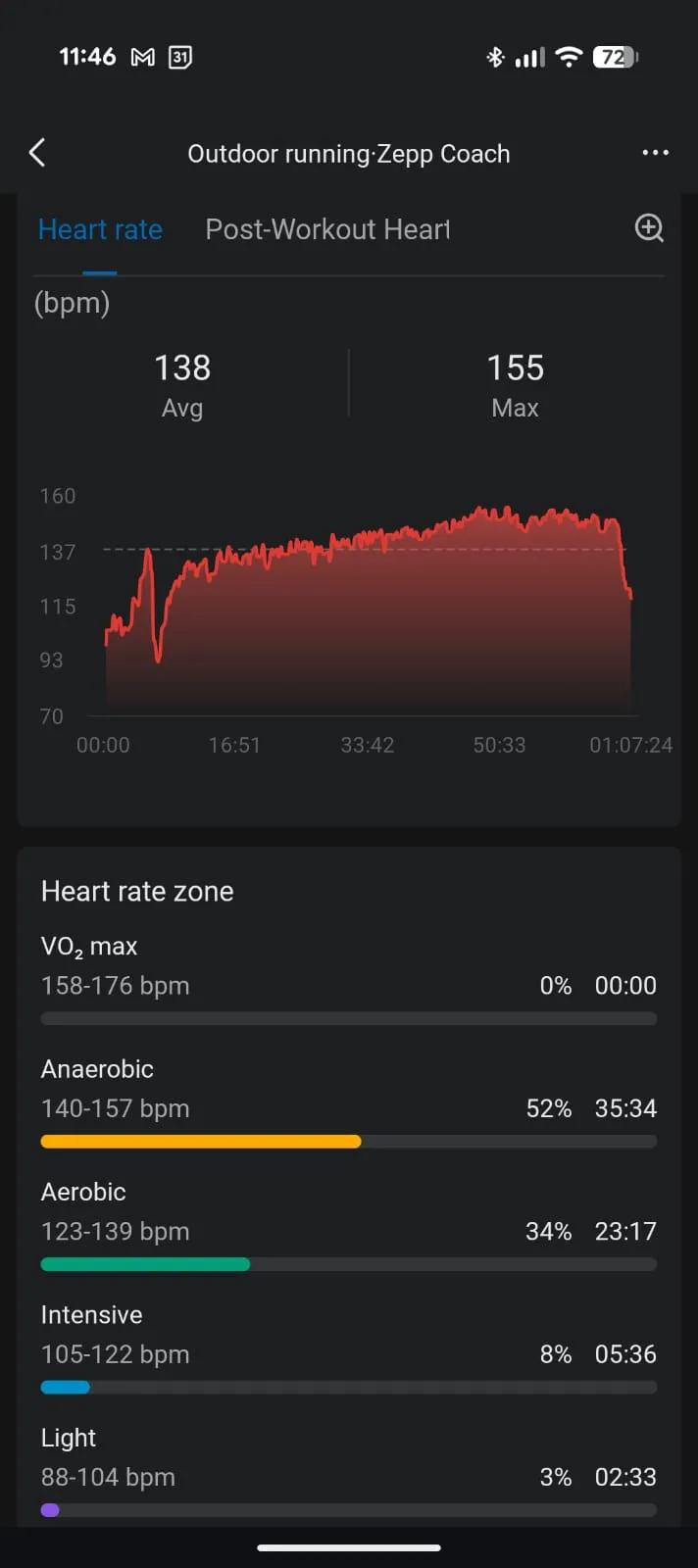This screenshot has width=698, height=1568.
Task: Go back from the workout details
Action: (37, 153)
